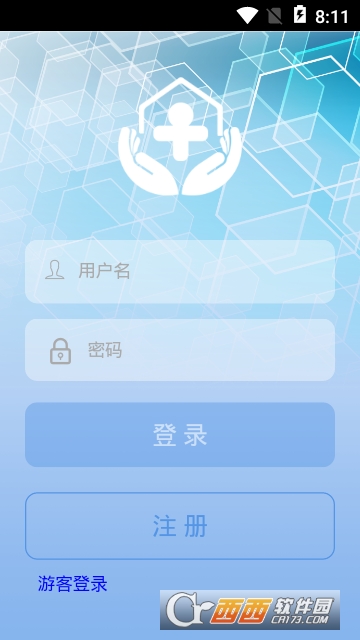Select the 游客登录 guest login link
Image resolution: width=360 pixels, height=640 pixels.
tap(73, 584)
